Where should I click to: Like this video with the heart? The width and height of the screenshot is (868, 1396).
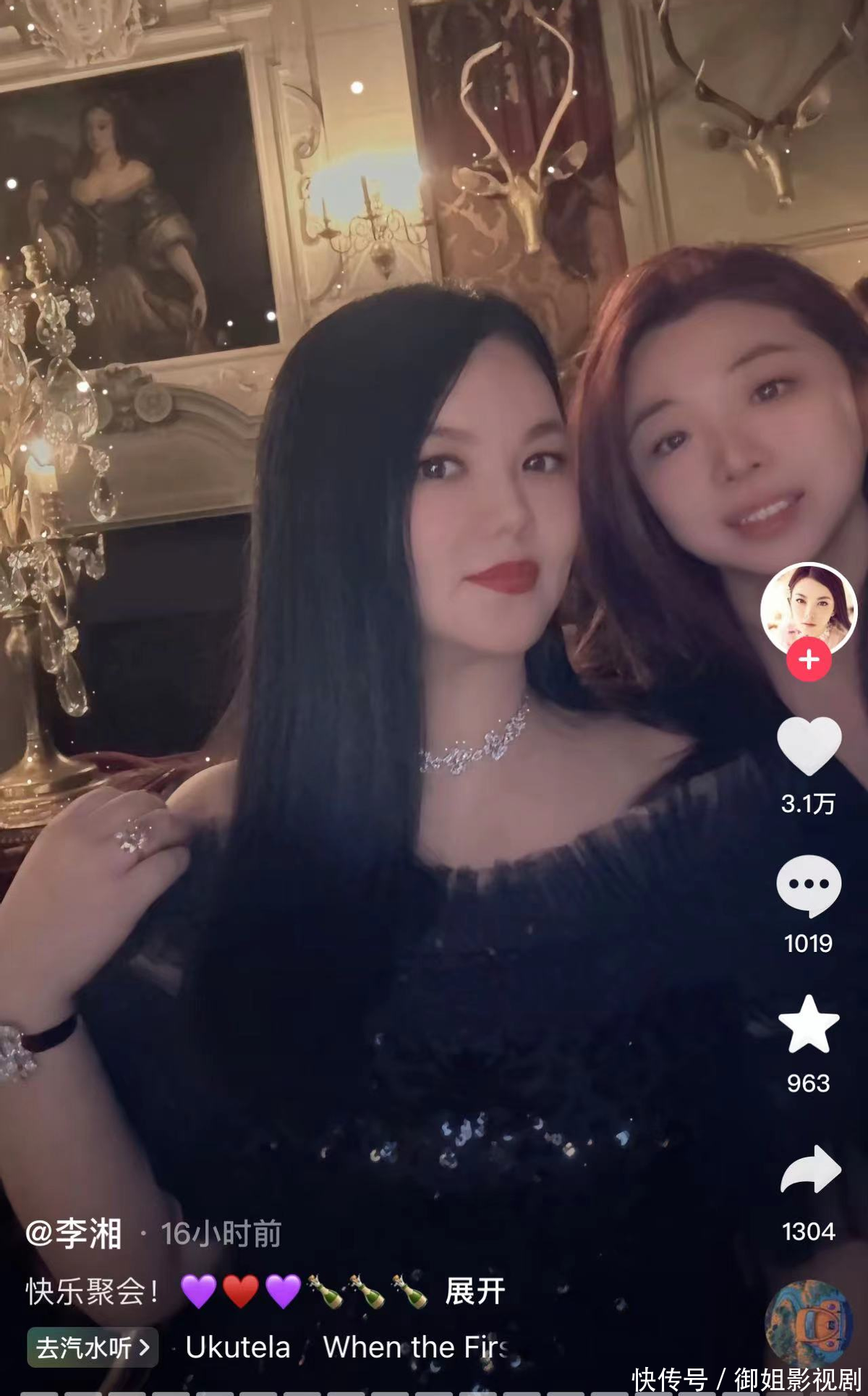(x=809, y=747)
